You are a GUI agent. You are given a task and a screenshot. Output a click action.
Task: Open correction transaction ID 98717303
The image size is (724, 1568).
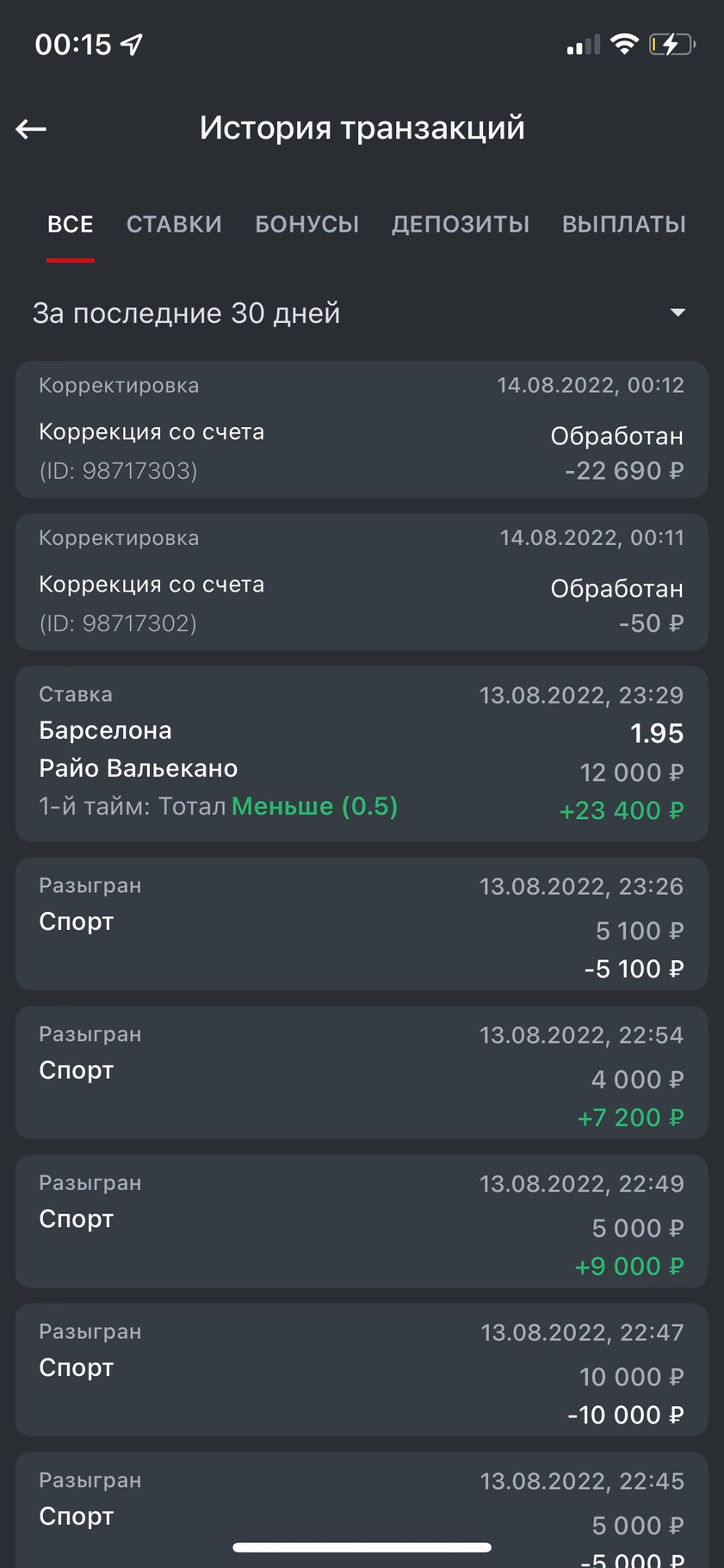pyautogui.click(x=362, y=430)
